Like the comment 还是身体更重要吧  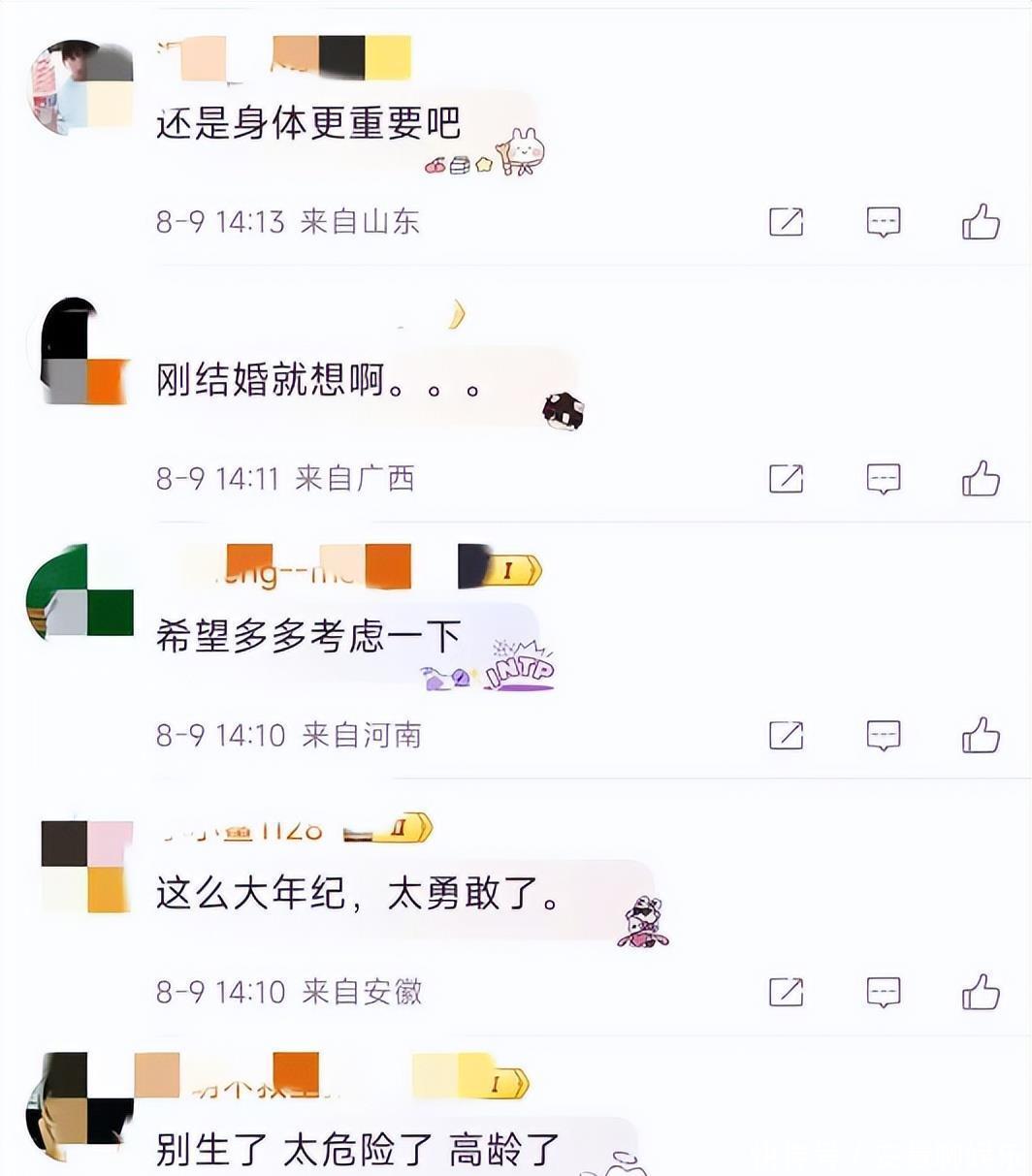981,222
